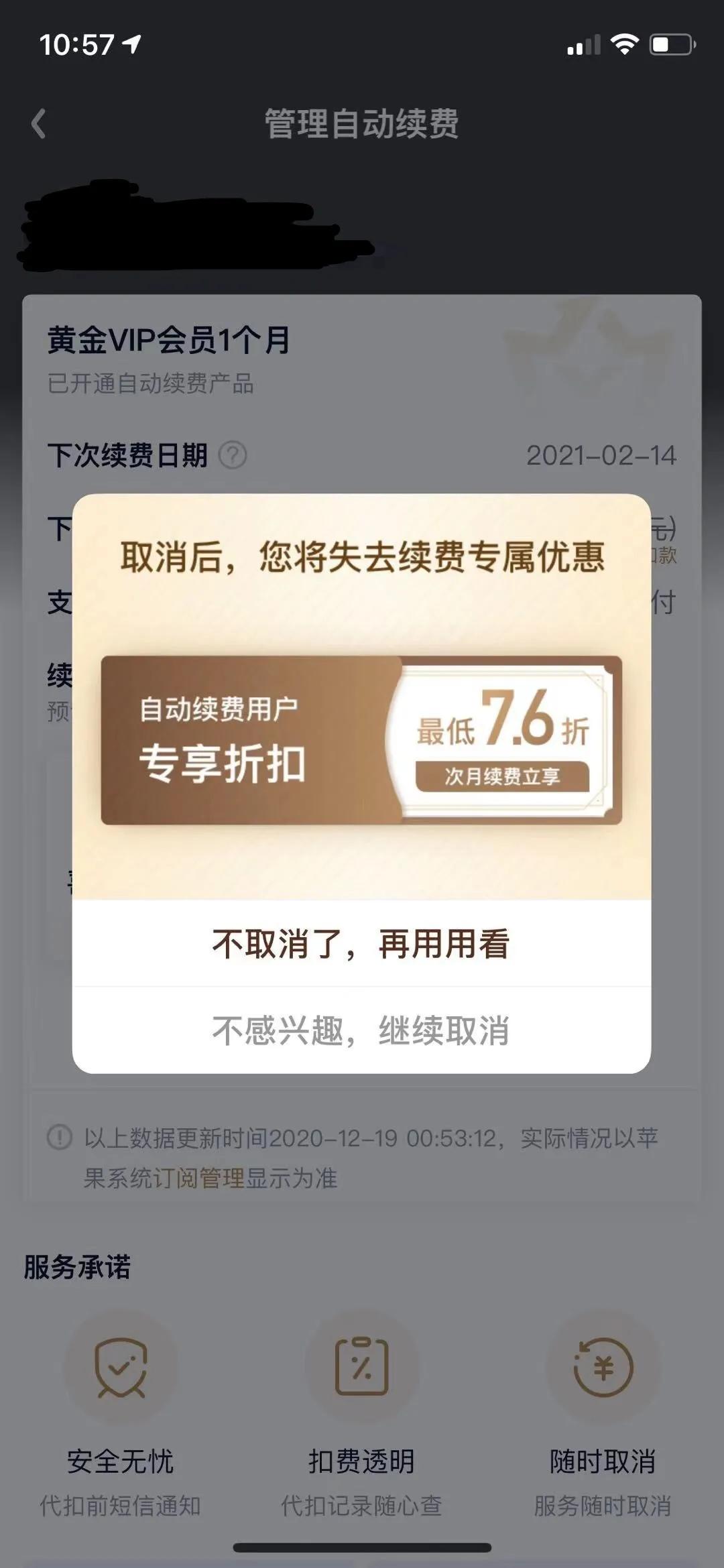Image resolution: width=724 pixels, height=1568 pixels.
Task: Tap the back chevron at top left
Action: tap(38, 123)
